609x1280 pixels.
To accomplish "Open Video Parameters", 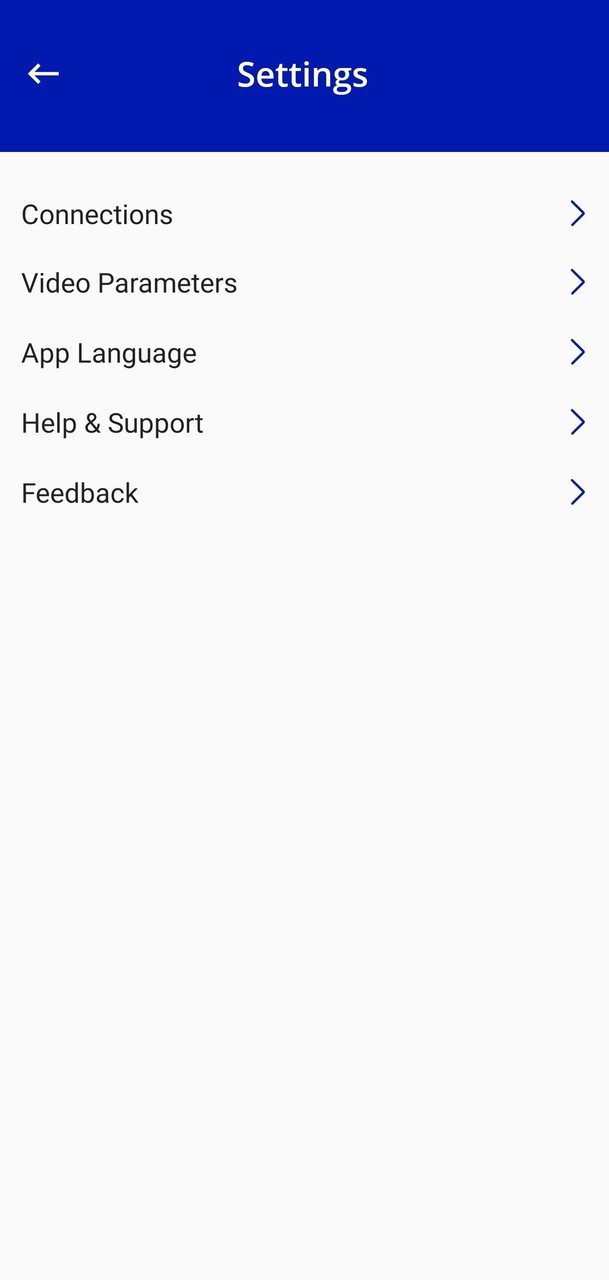I will (x=129, y=284).
